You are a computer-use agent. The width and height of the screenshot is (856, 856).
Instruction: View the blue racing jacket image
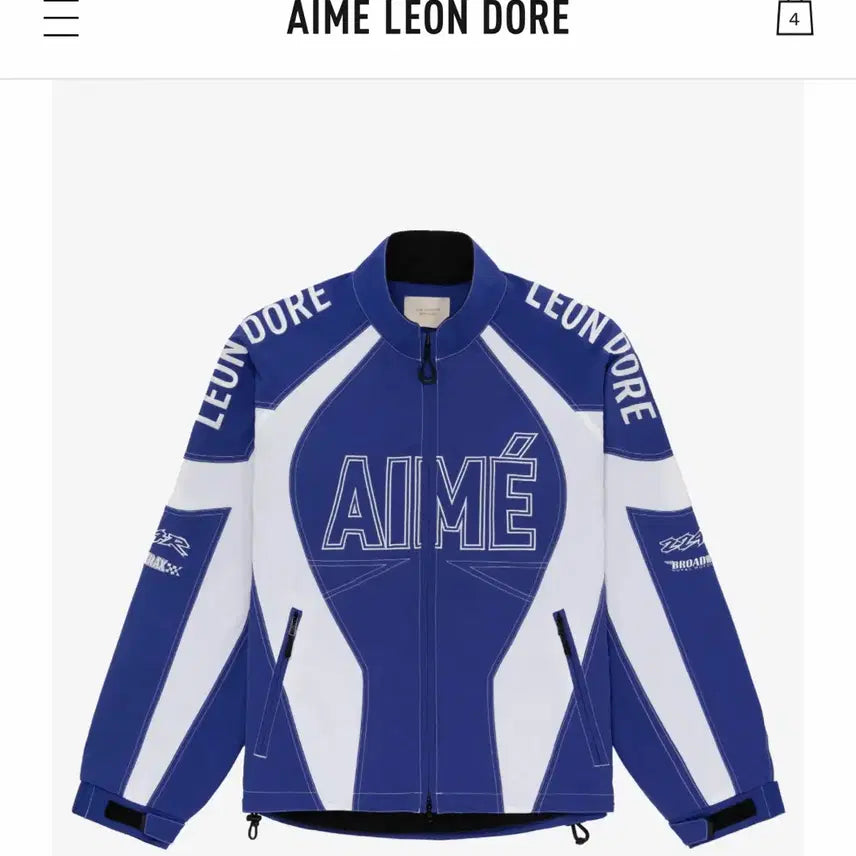[x=428, y=530]
